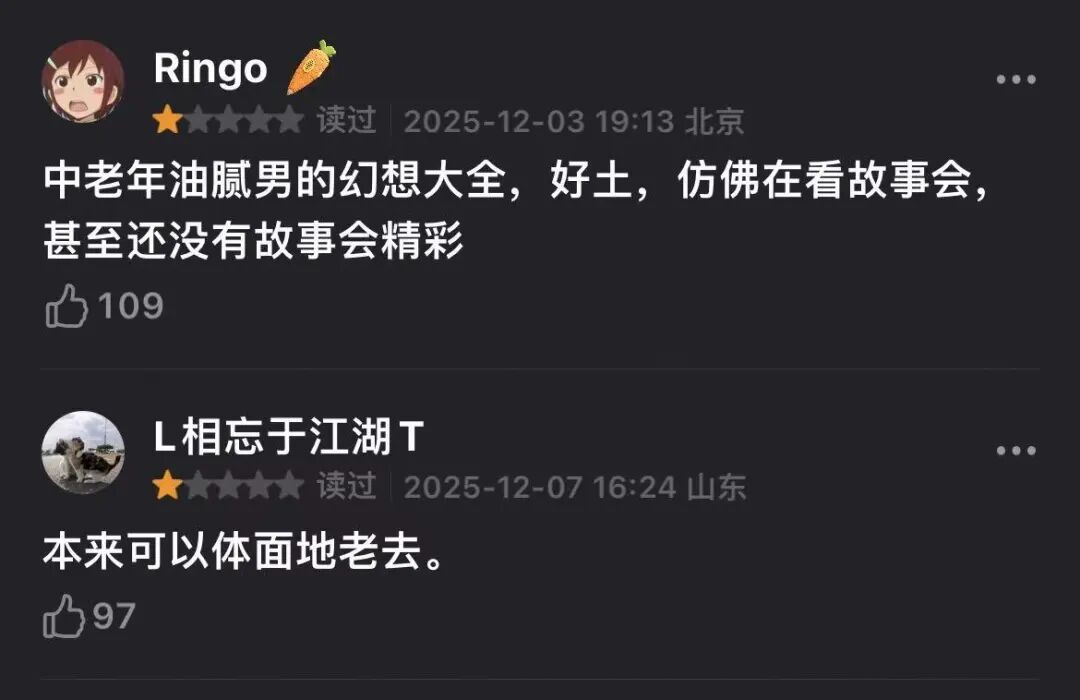The image size is (1080, 700).
Task: Tap the username Ringo
Action: tap(211, 68)
